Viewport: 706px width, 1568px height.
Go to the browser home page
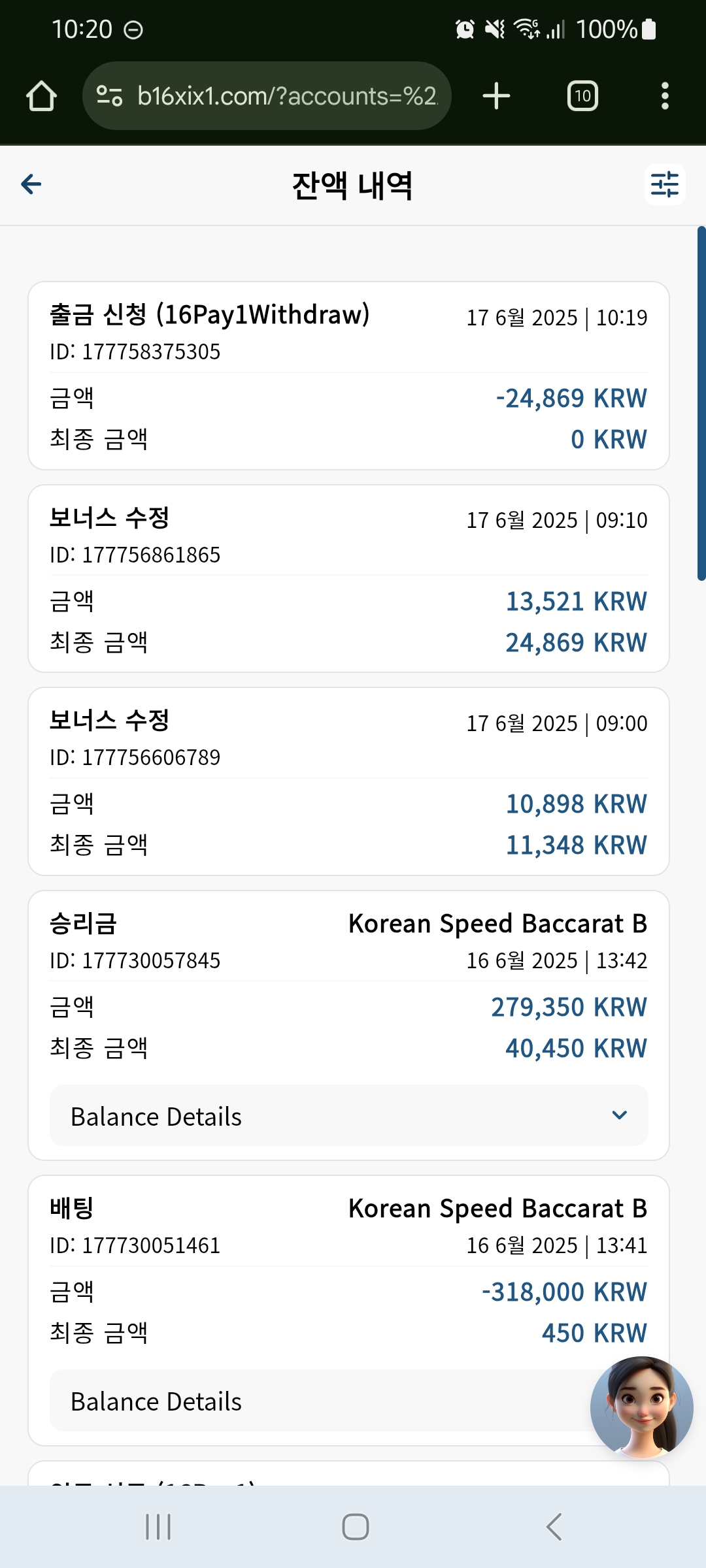[x=42, y=96]
